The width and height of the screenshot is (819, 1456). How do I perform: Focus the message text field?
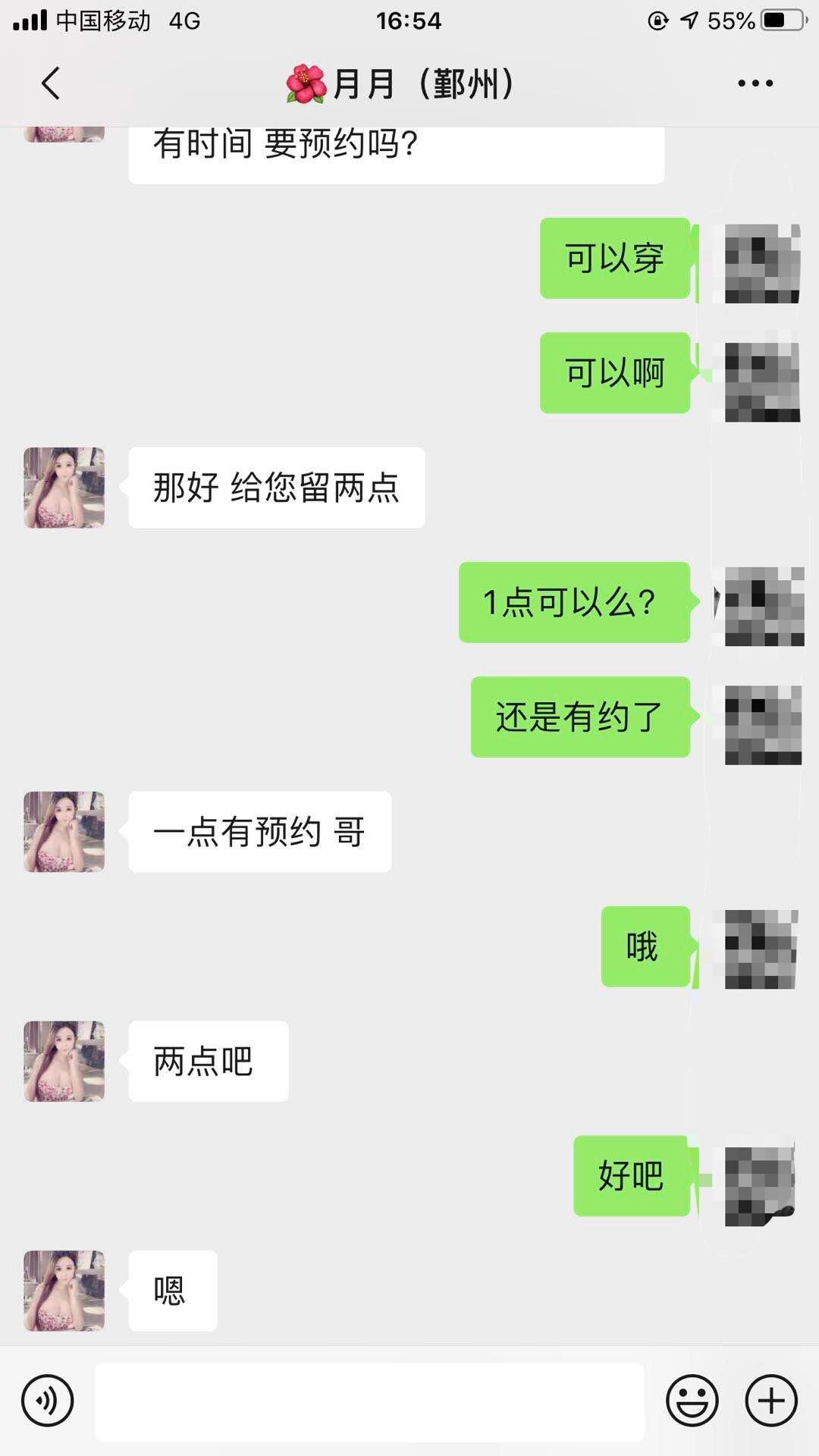tap(369, 1401)
